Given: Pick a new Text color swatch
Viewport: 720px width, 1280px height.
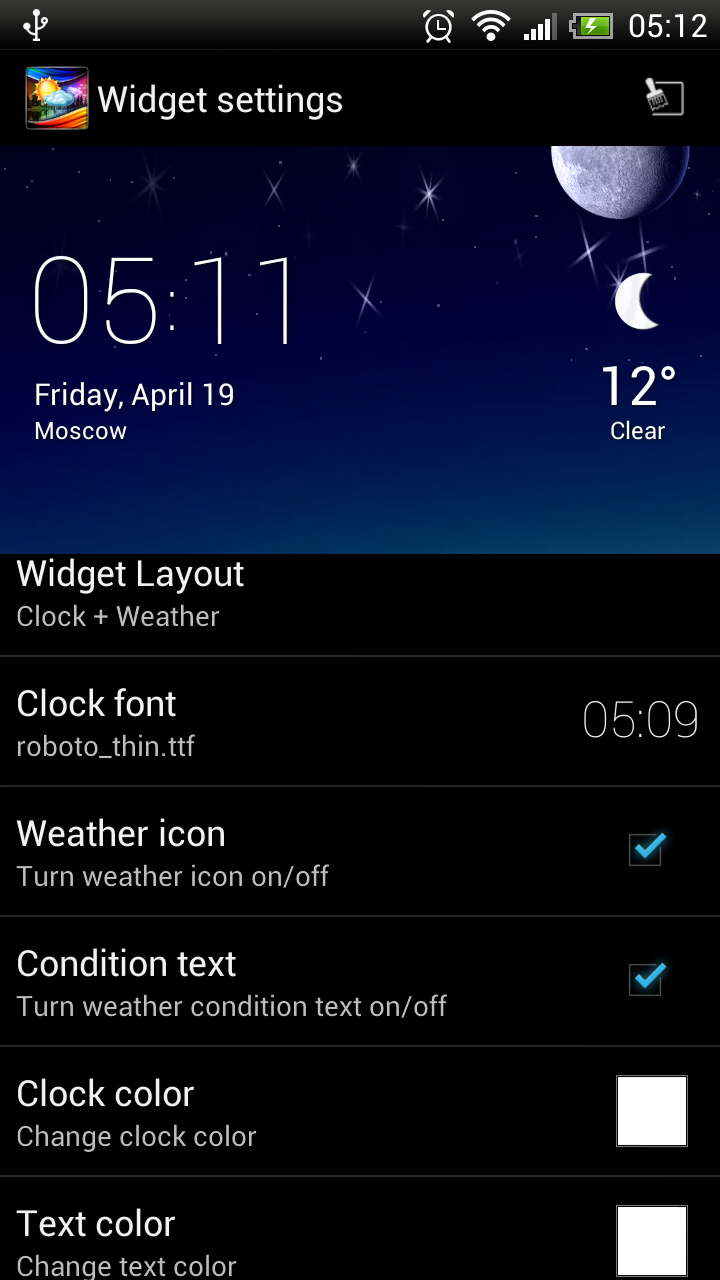Looking at the screenshot, I should pyautogui.click(x=651, y=1240).
